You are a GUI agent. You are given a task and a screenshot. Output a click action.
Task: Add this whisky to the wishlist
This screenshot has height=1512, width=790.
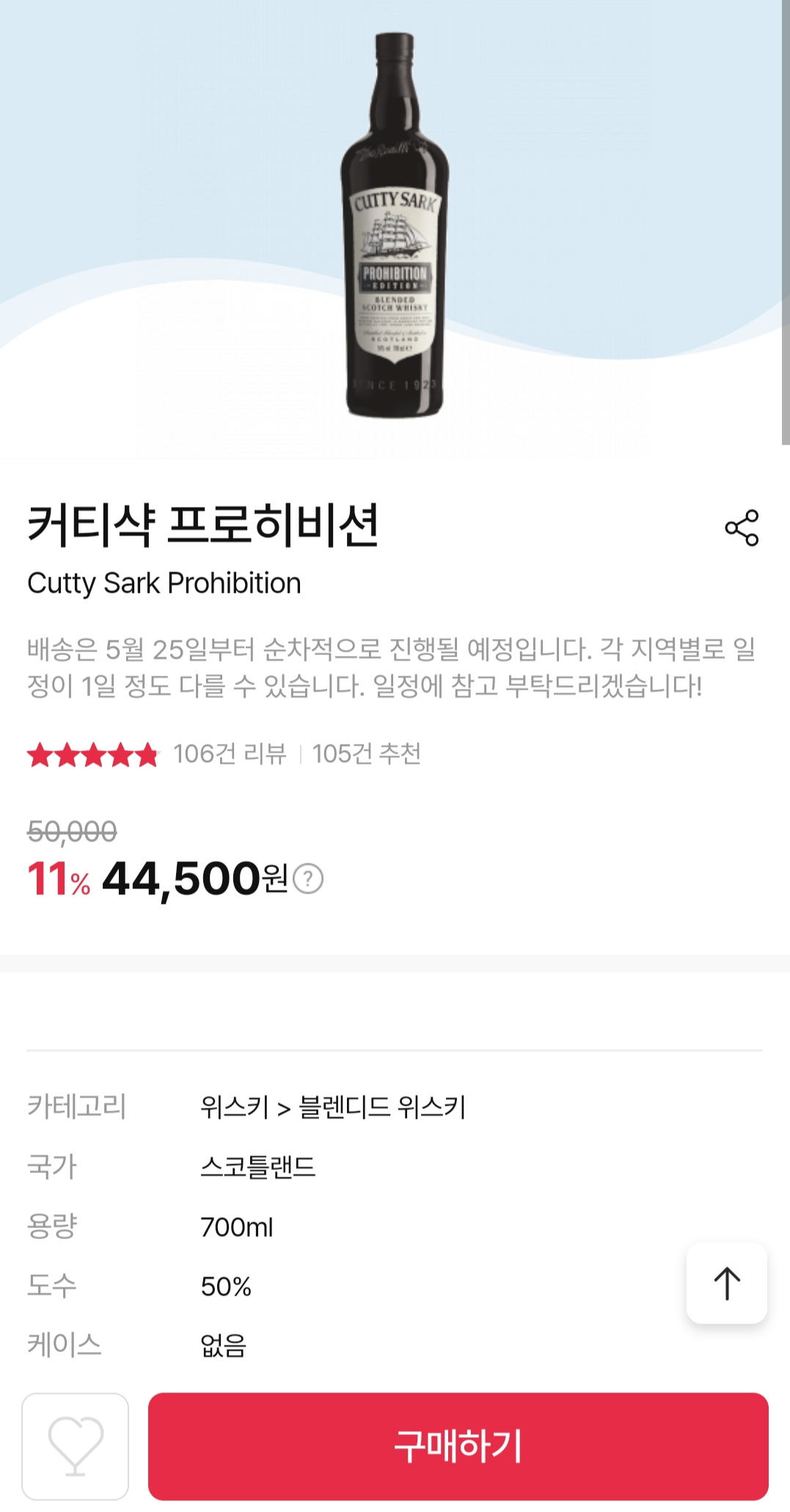coord(76,1446)
